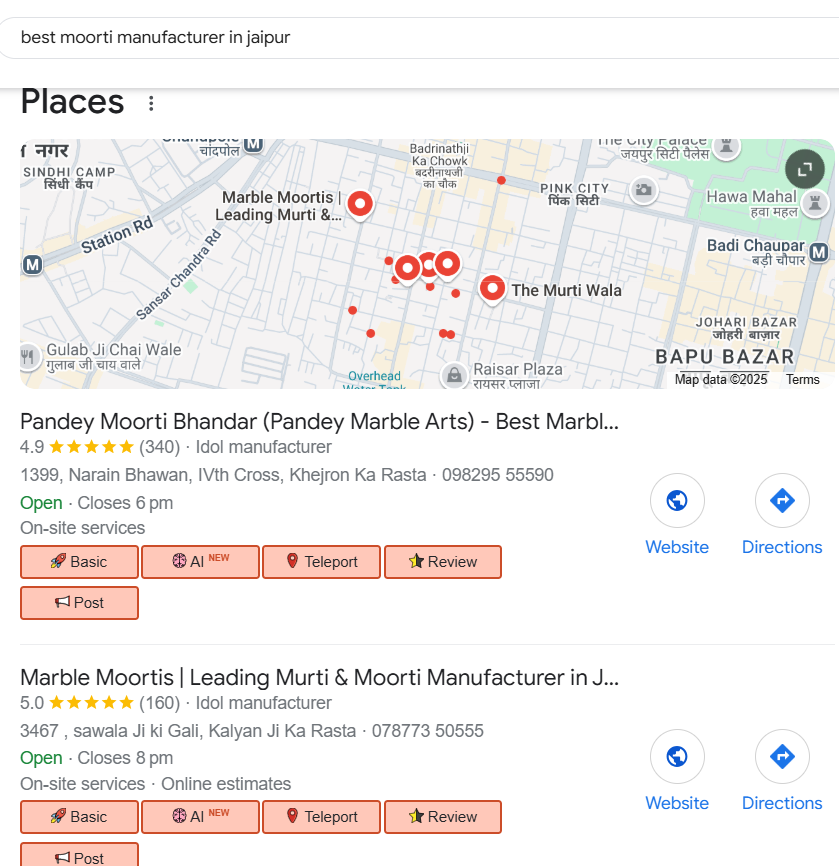
Task: Open Pandey Moorti Bhandar listing
Action: coord(319,421)
